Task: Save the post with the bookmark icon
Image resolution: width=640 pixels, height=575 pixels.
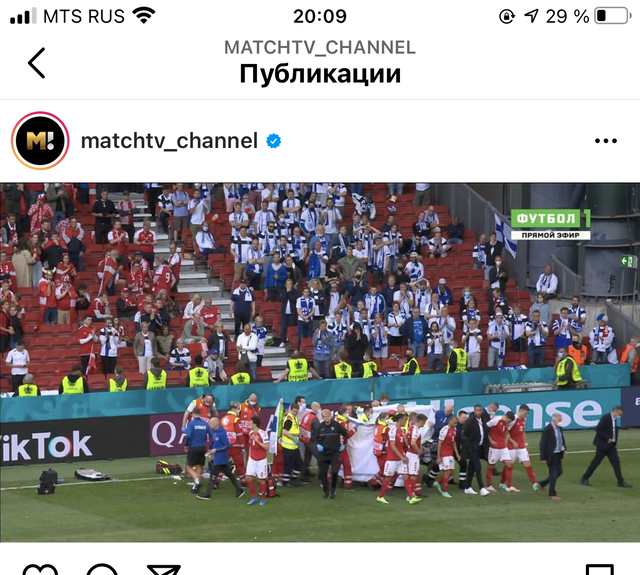Action: click(x=600, y=570)
